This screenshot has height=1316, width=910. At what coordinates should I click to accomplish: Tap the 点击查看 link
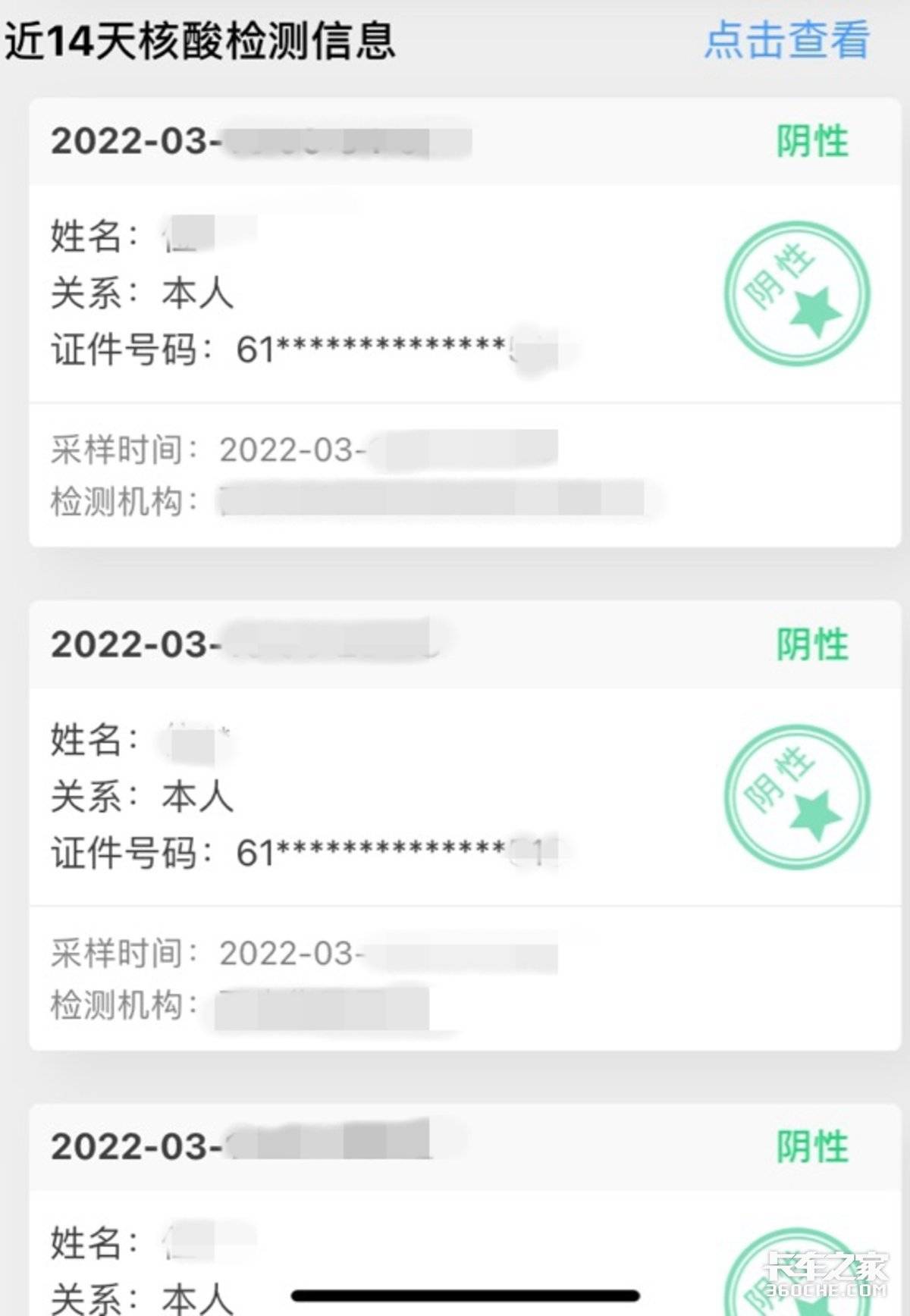tap(786, 39)
